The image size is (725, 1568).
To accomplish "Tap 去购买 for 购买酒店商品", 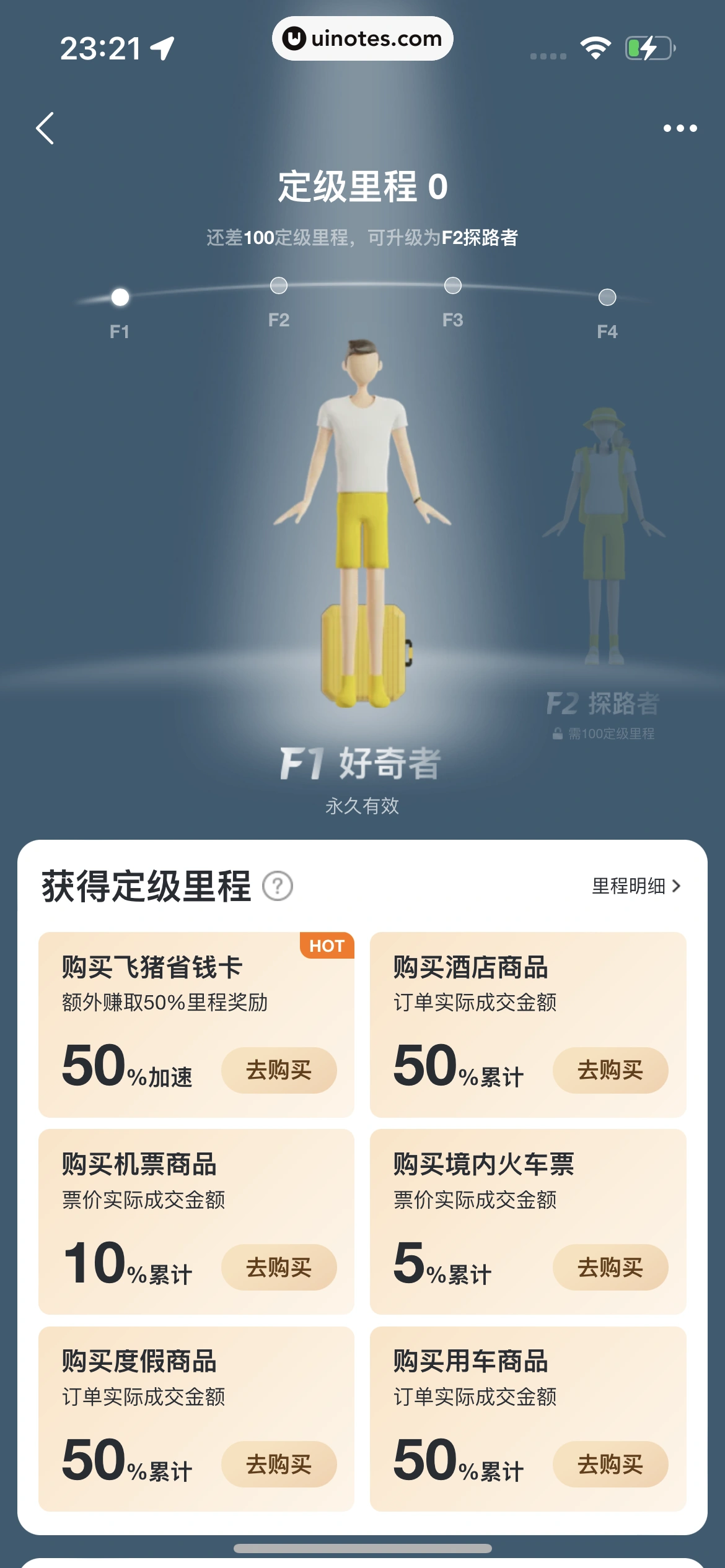I will 610,1070.
